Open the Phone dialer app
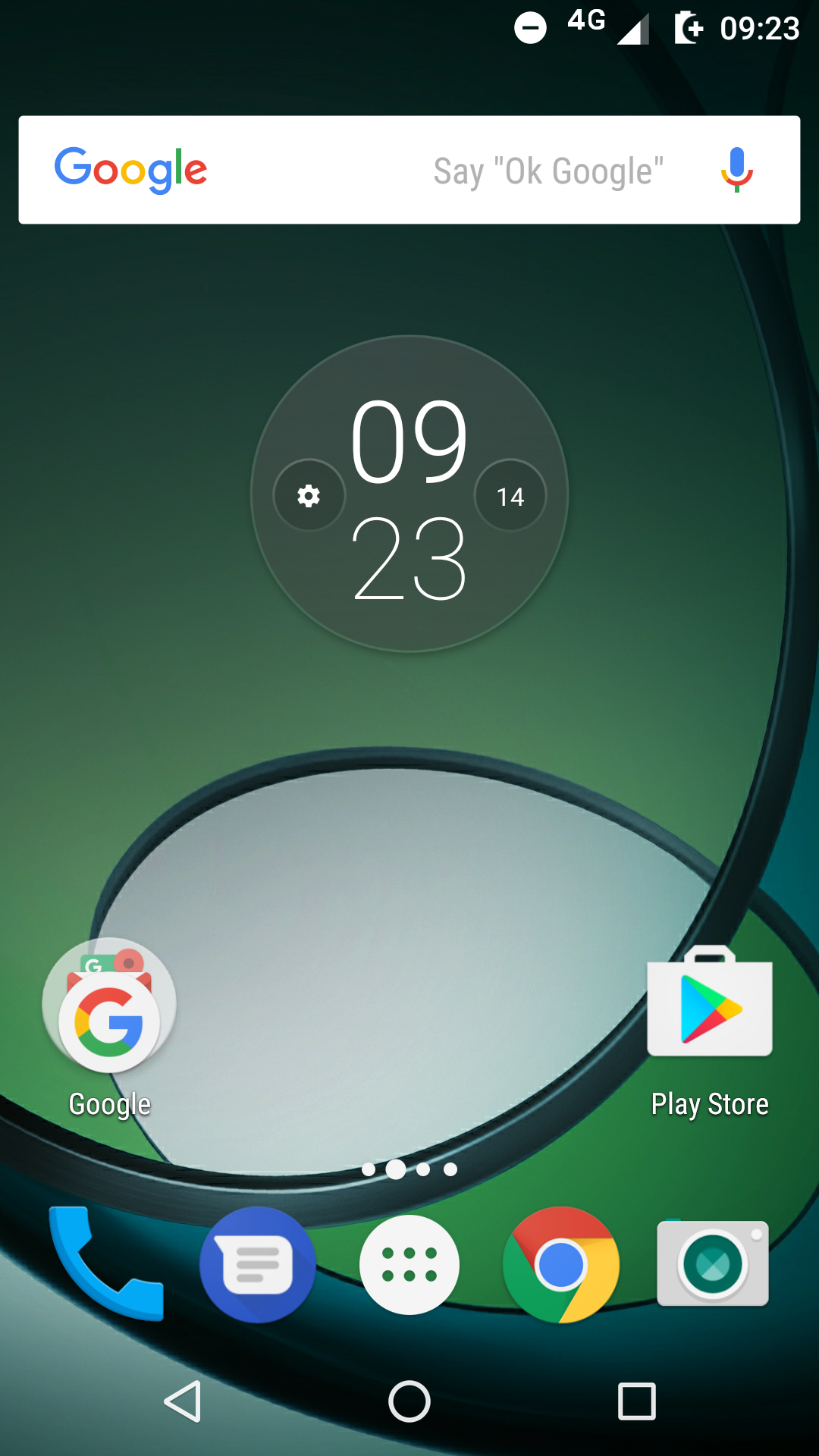This screenshot has height=1456, width=819. point(106,1263)
